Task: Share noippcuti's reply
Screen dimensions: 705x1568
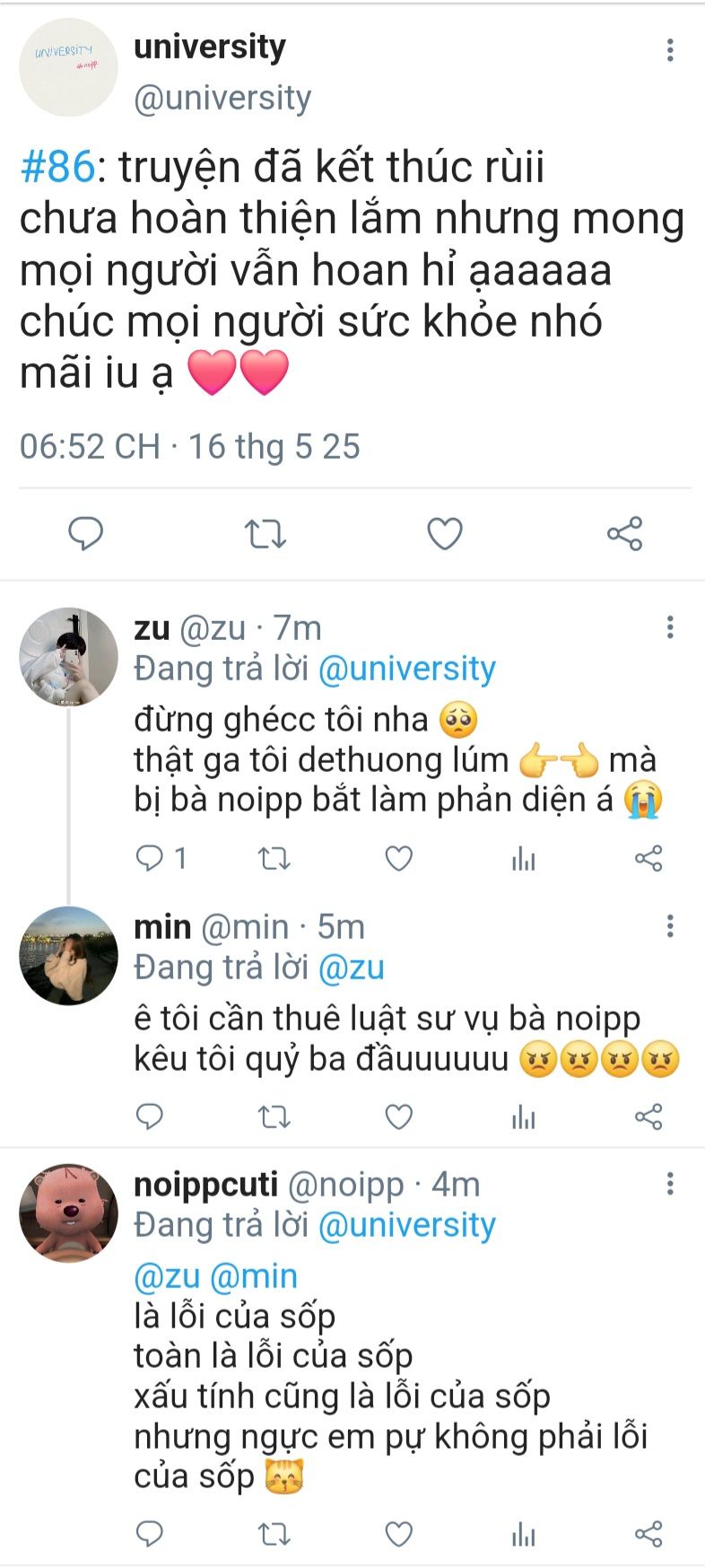Action: pyautogui.click(x=648, y=1534)
